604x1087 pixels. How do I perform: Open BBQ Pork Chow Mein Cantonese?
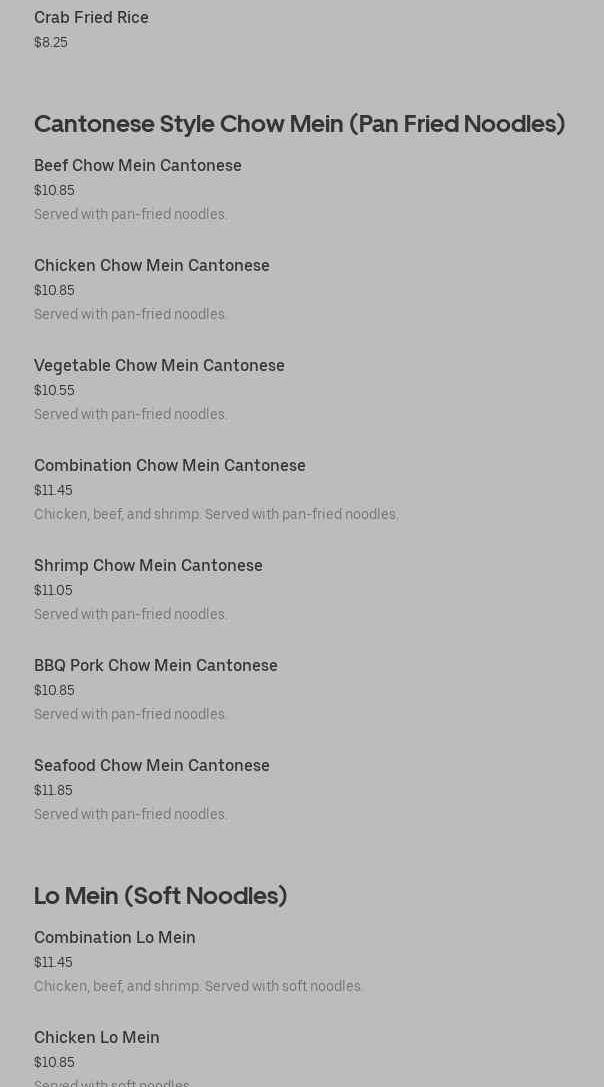[156, 666]
